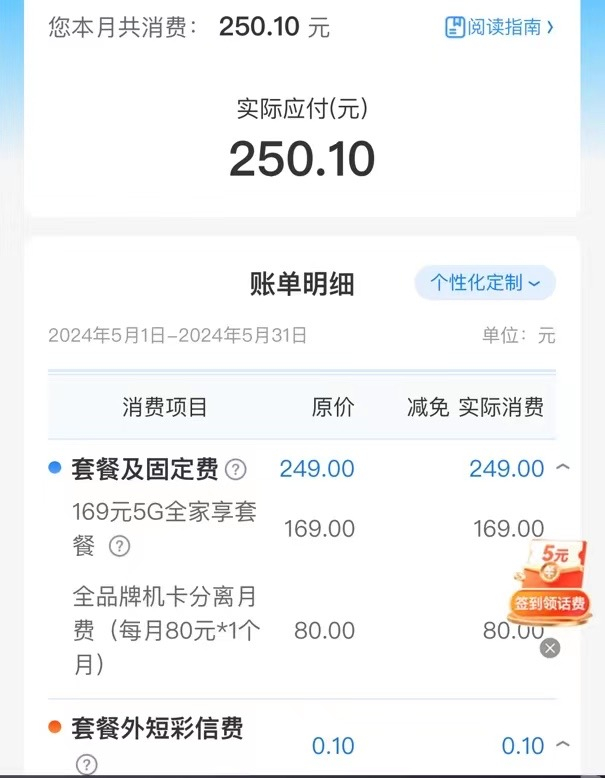Collapse the 套餐及固定费 section
This screenshot has height=778, width=605.
point(562,467)
